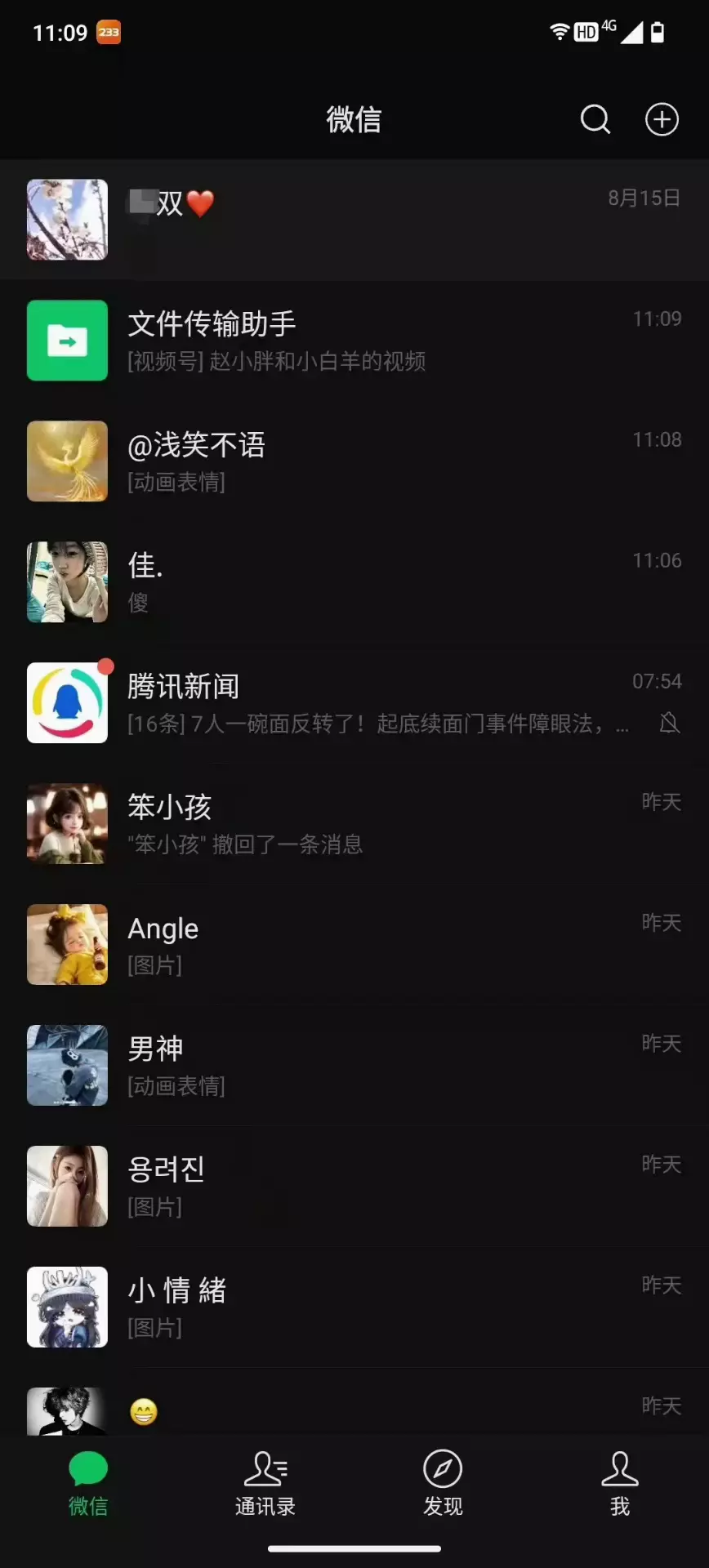Open 文件传输助手 chat
The height and width of the screenshot is (1568, 709).
coord(354,341)
